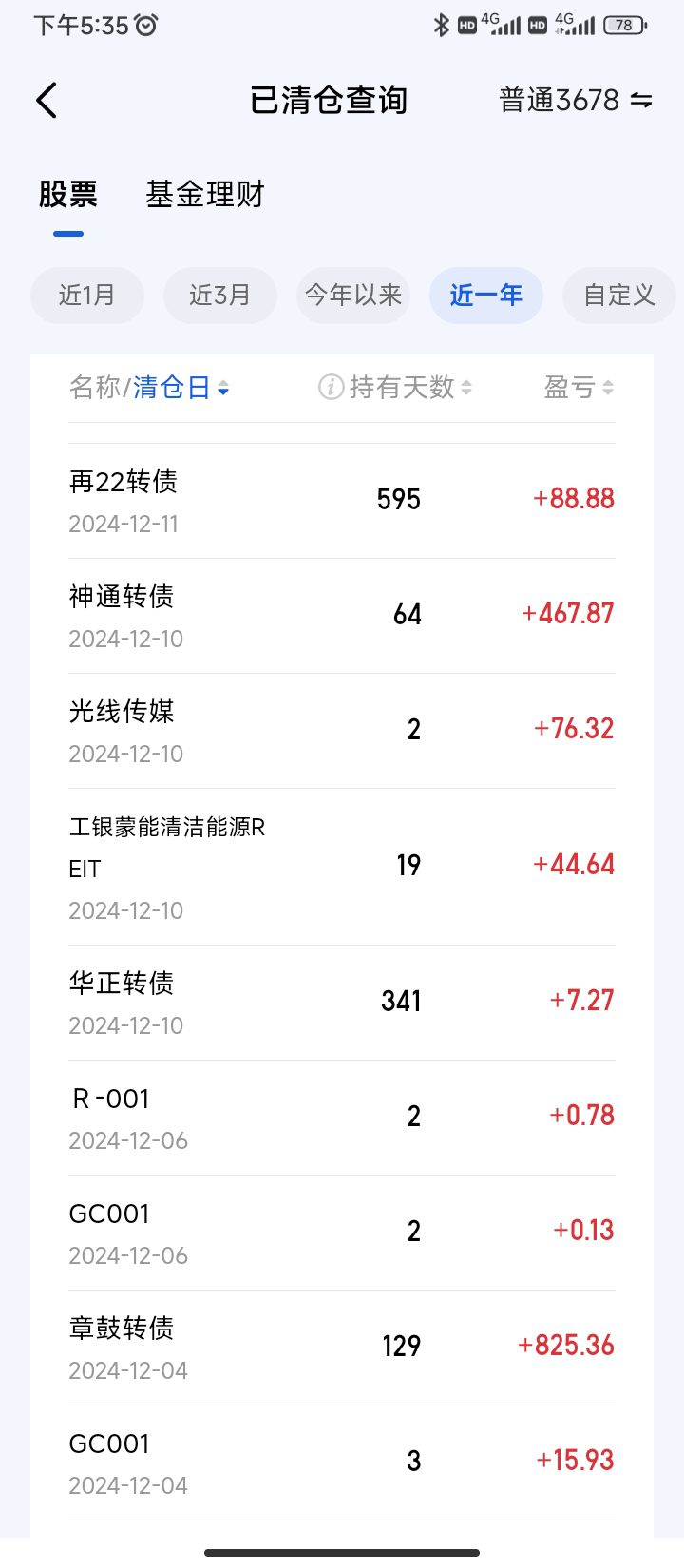
Task: Filter by 近1月
Action: coord(86,296)
